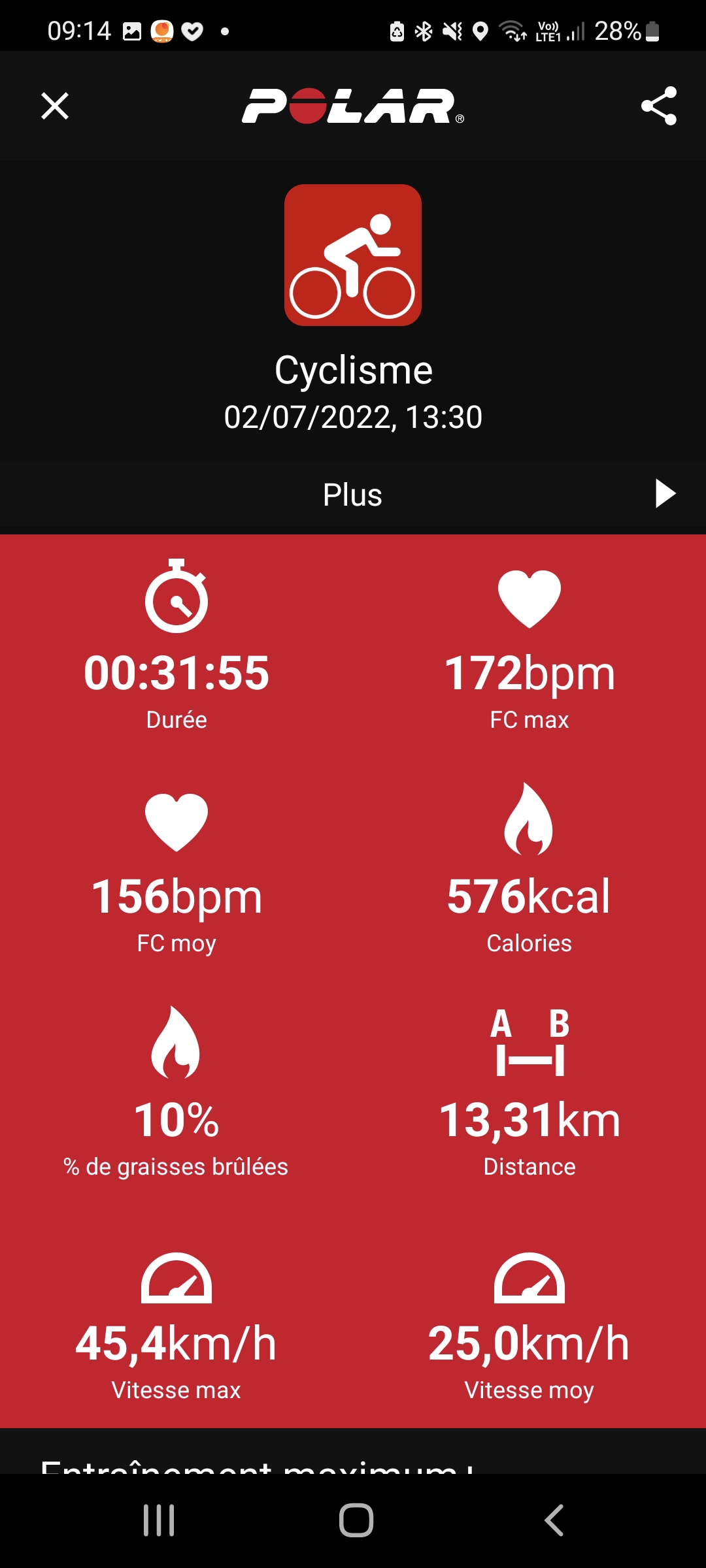
Task: Close the cycling training summary
Action: point(55,106)
